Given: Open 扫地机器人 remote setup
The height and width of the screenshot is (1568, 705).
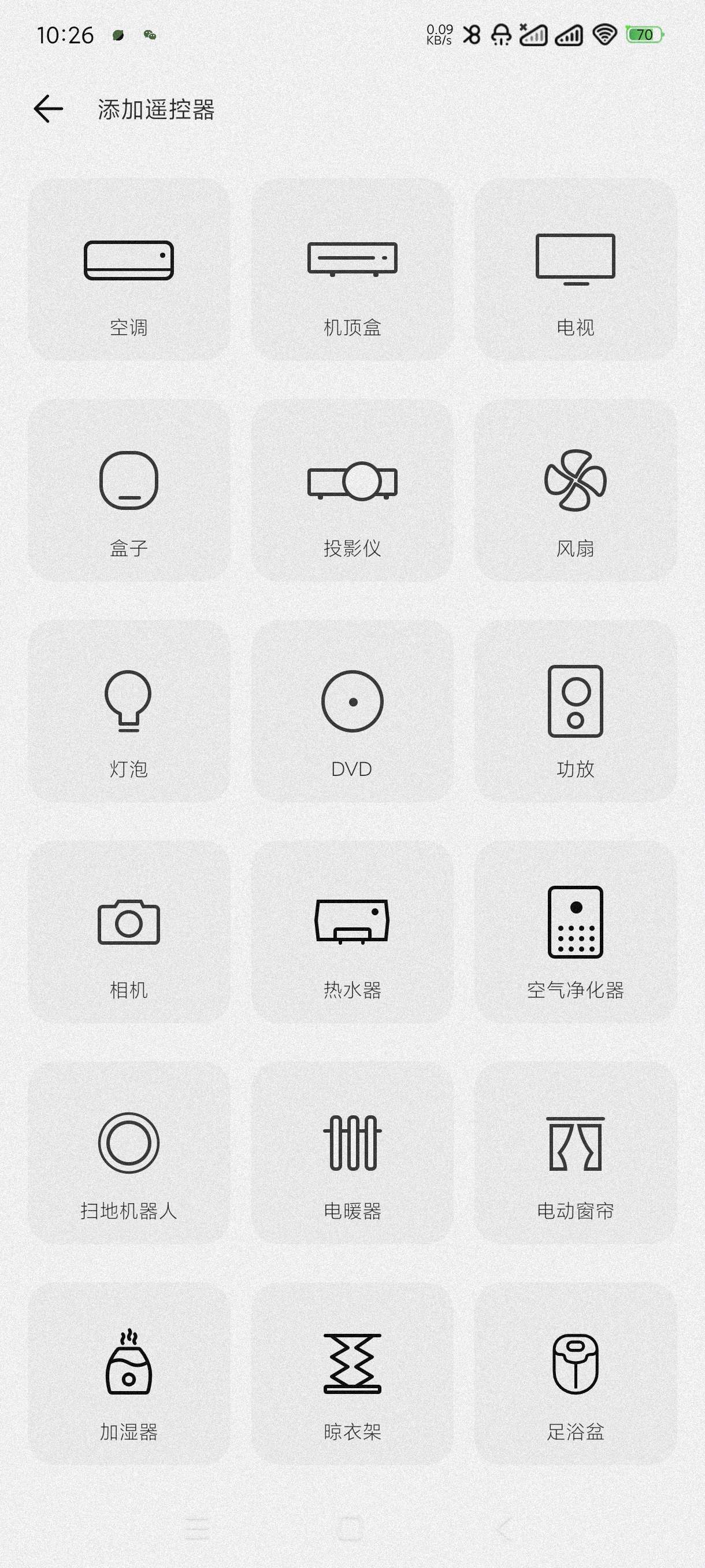Looking at the screenshot, I should [129, 1153].
